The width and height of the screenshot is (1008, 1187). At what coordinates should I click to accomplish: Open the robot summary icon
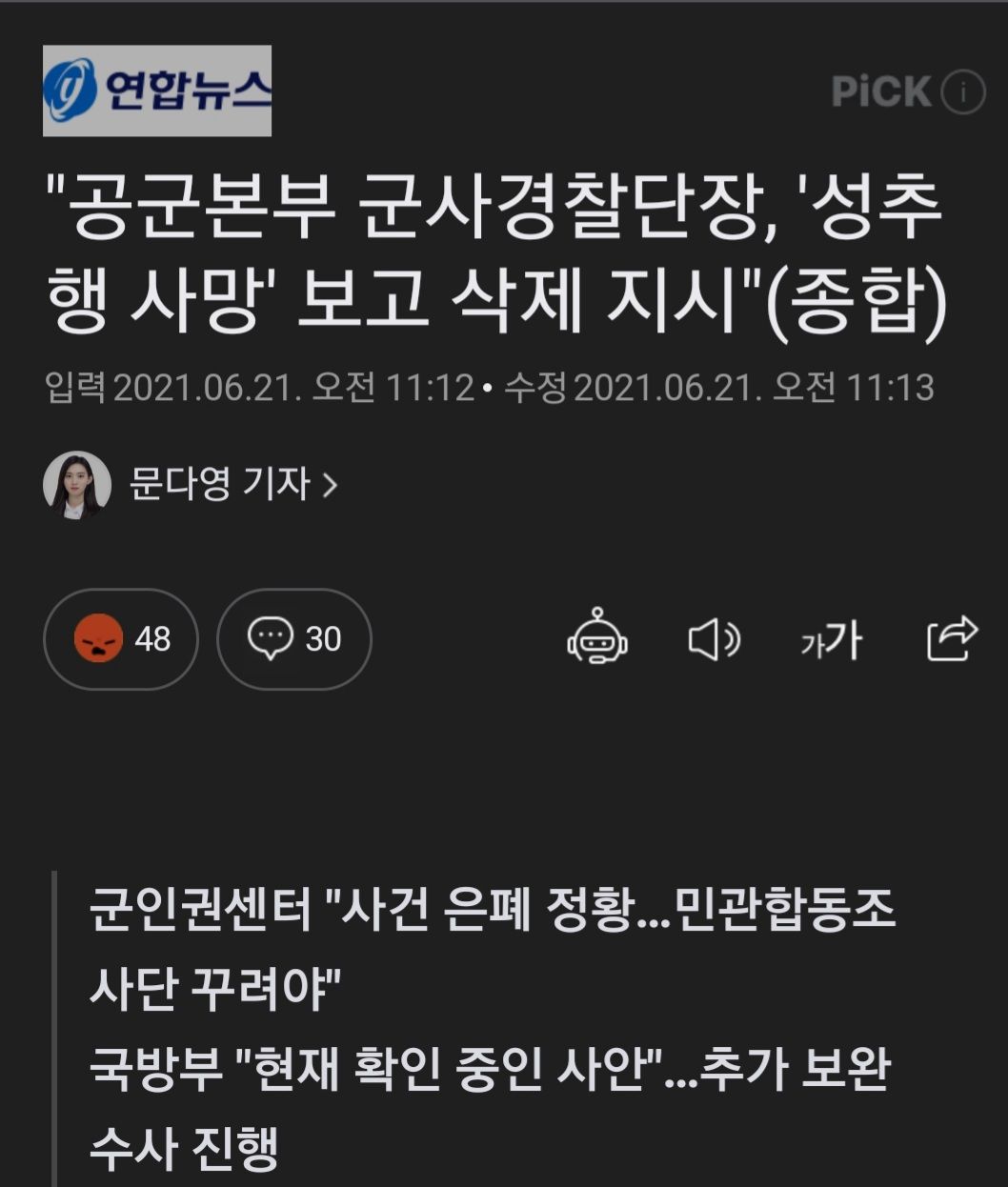597,637
